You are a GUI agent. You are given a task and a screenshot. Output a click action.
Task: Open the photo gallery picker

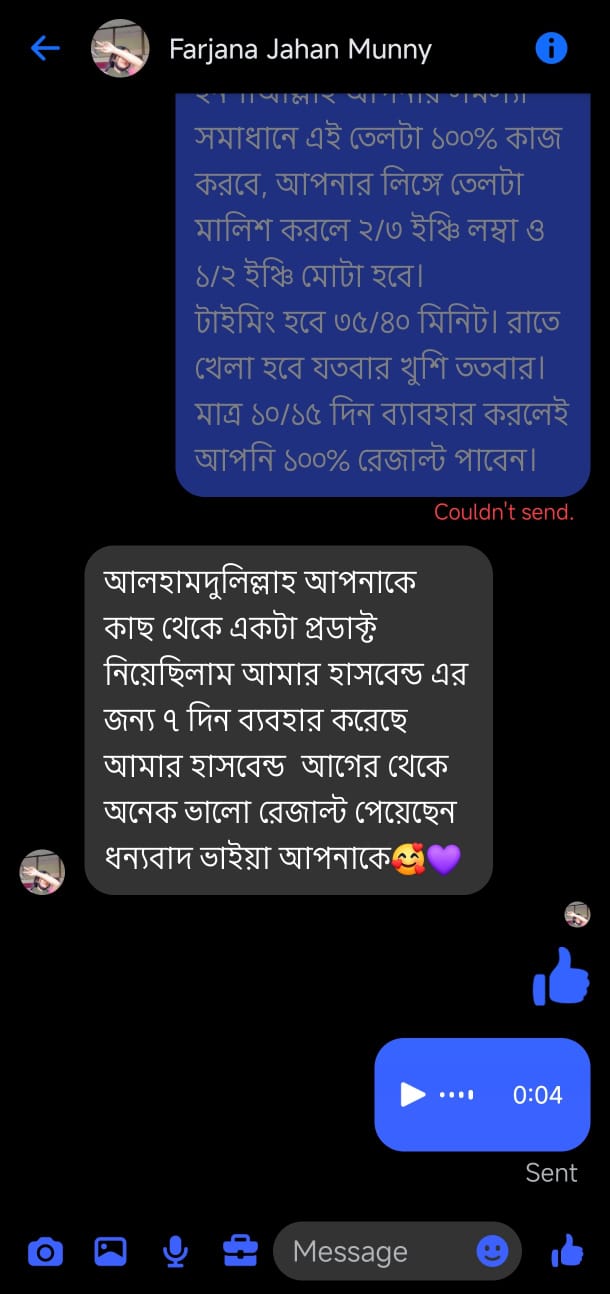tap(110, 1251)
